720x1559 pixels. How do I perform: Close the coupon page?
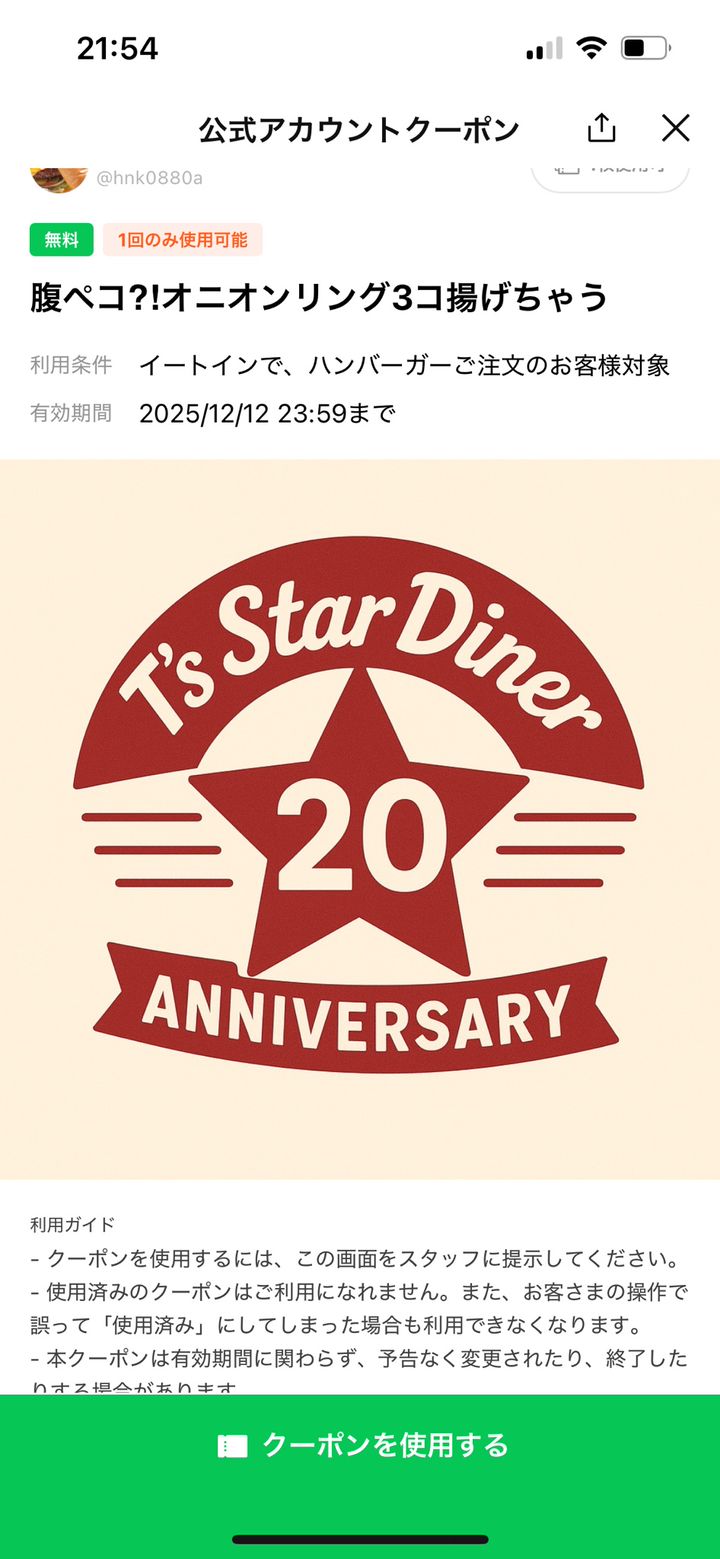coord(676,128)
